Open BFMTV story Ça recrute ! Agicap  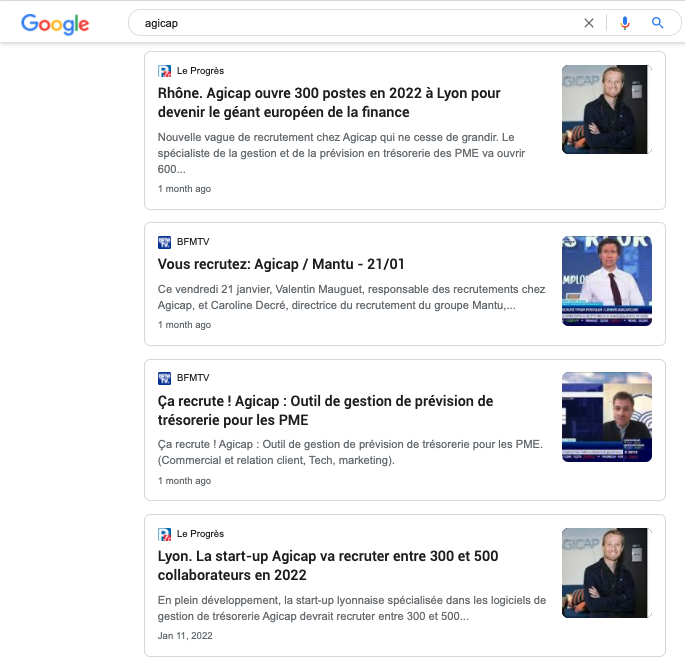click(325, 410)
